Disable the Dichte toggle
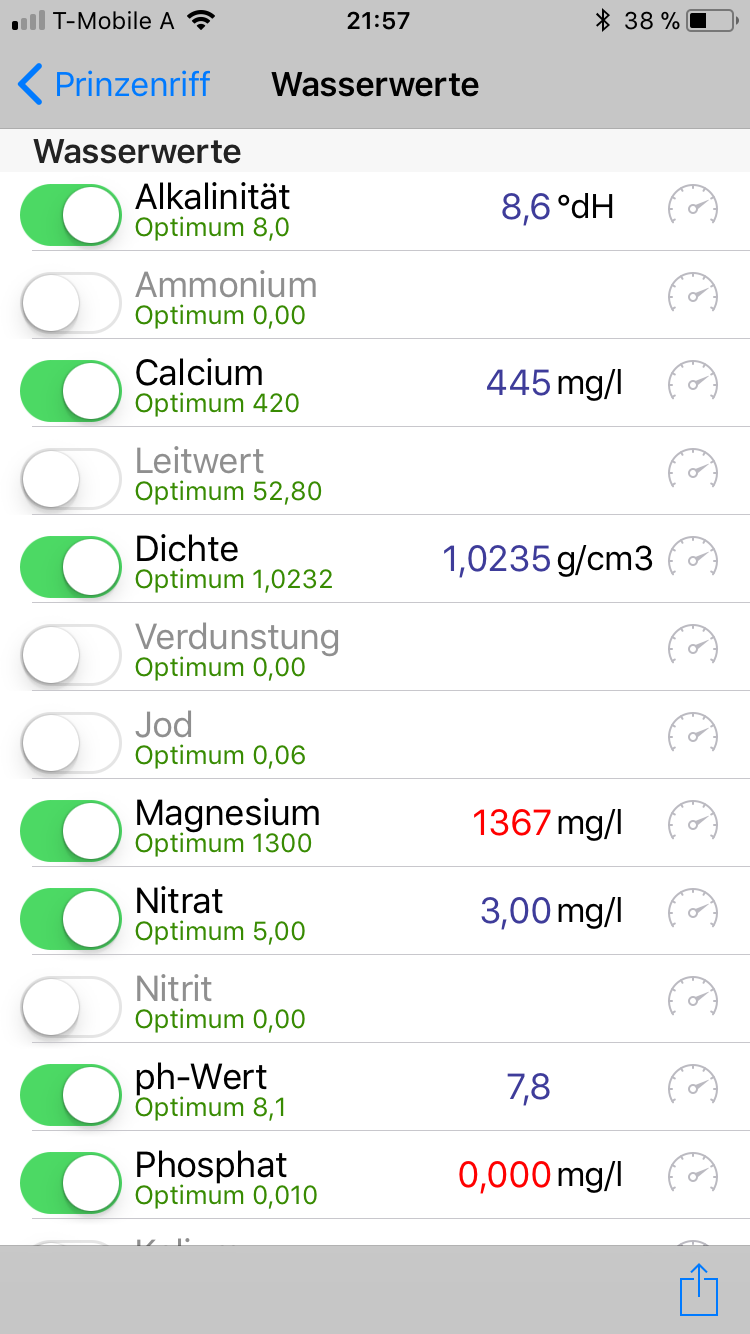Viewport: 750px width, 1334px height. [71, 567]
